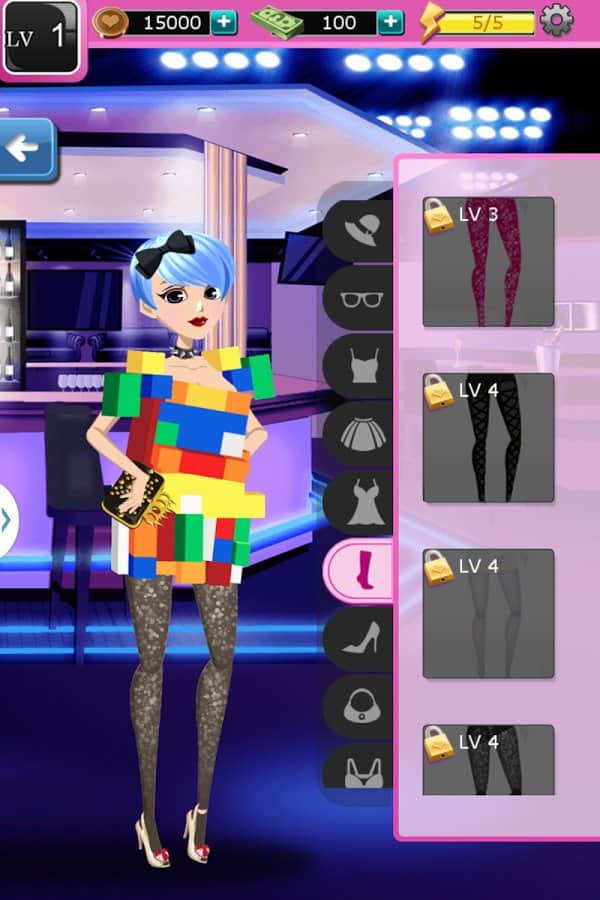Select the skirts category
Image resolution: width=600 pixels, height=900 pixels.
360,432
